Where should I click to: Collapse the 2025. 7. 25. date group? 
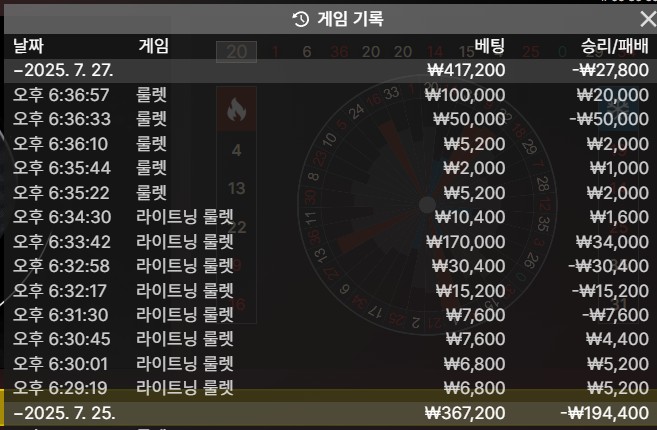click(x=60, y=412)
